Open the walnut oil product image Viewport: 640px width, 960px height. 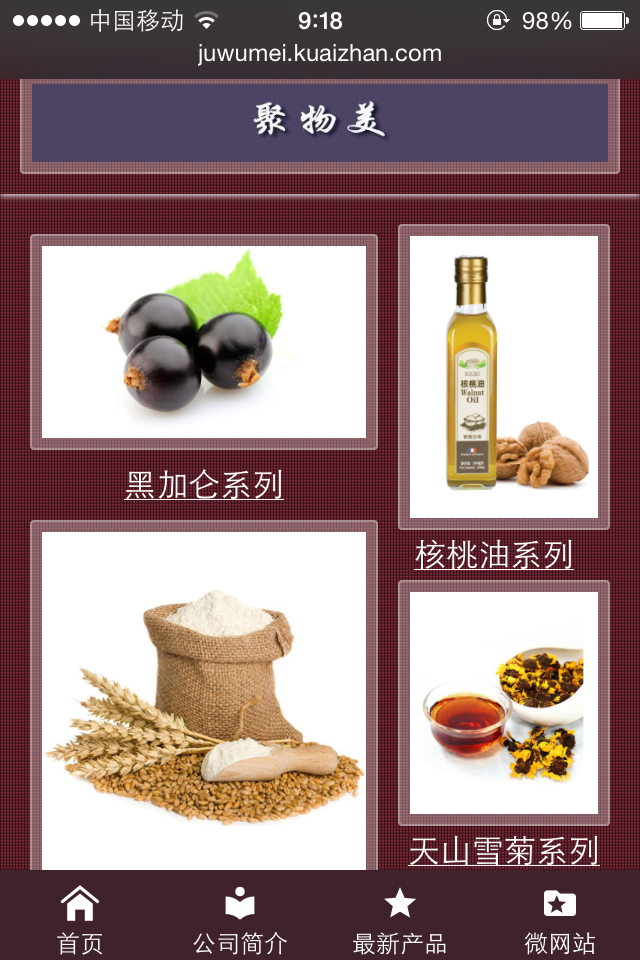tap(504, 377)
